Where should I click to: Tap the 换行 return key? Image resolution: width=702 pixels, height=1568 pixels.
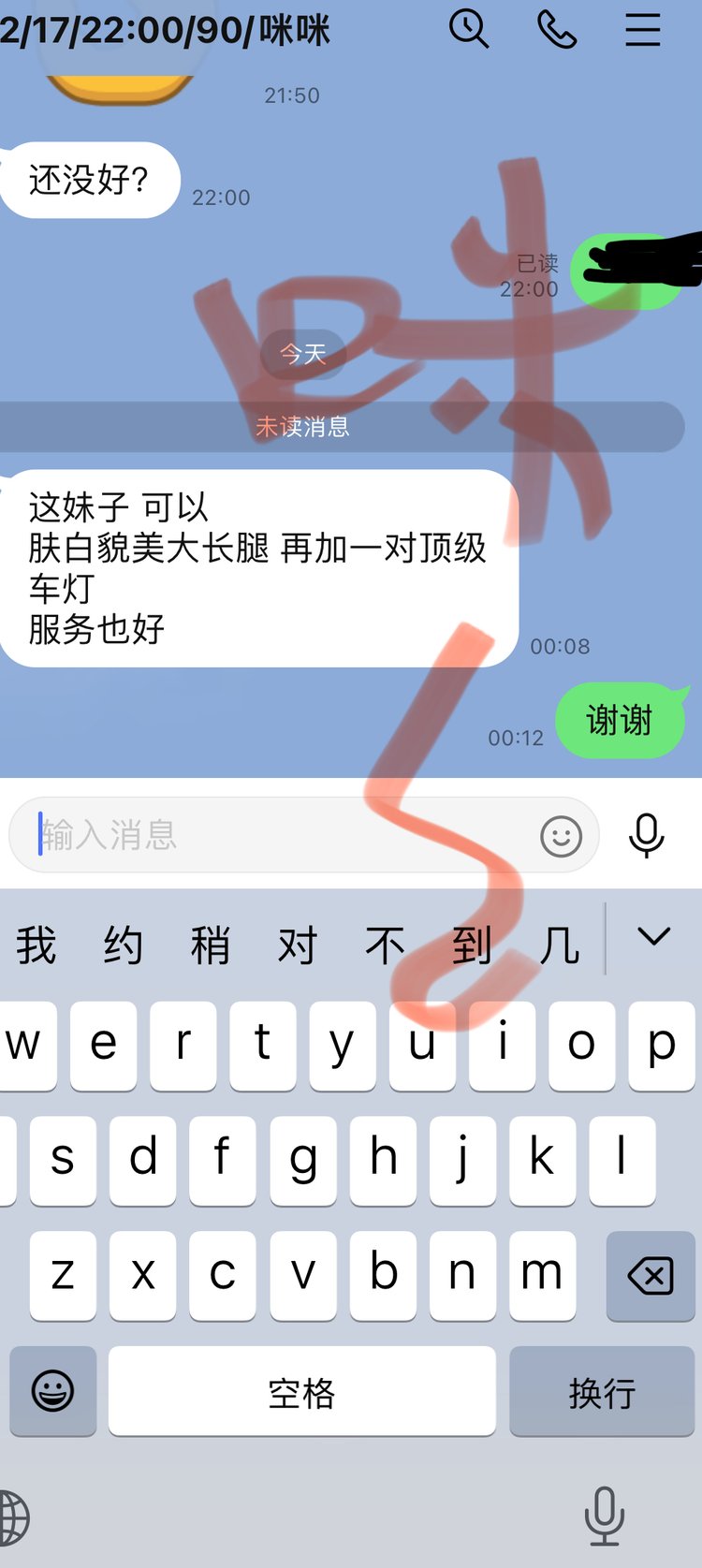[602, 1392]
